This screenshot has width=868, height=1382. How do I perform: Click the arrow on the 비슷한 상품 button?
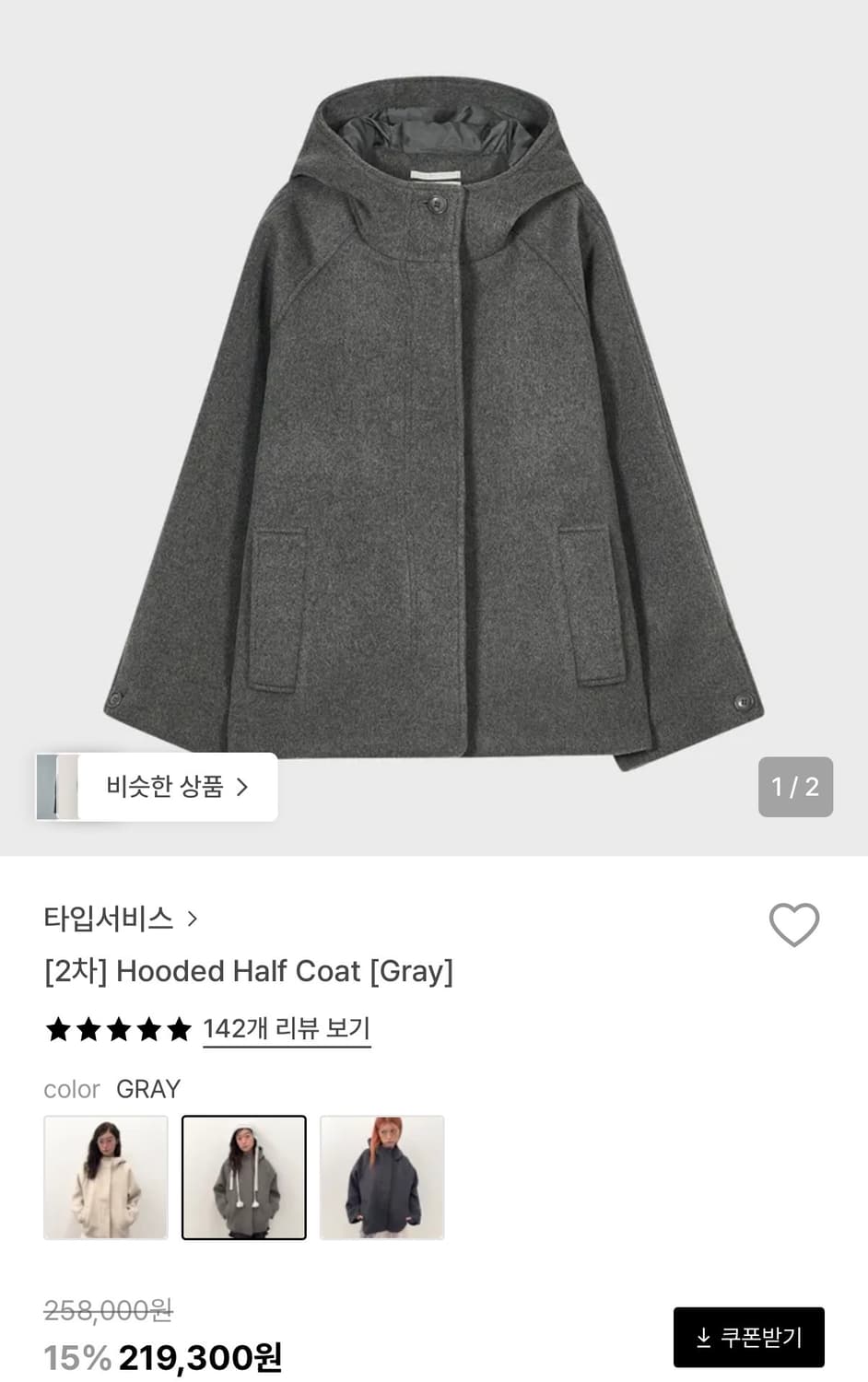[244, 788]
